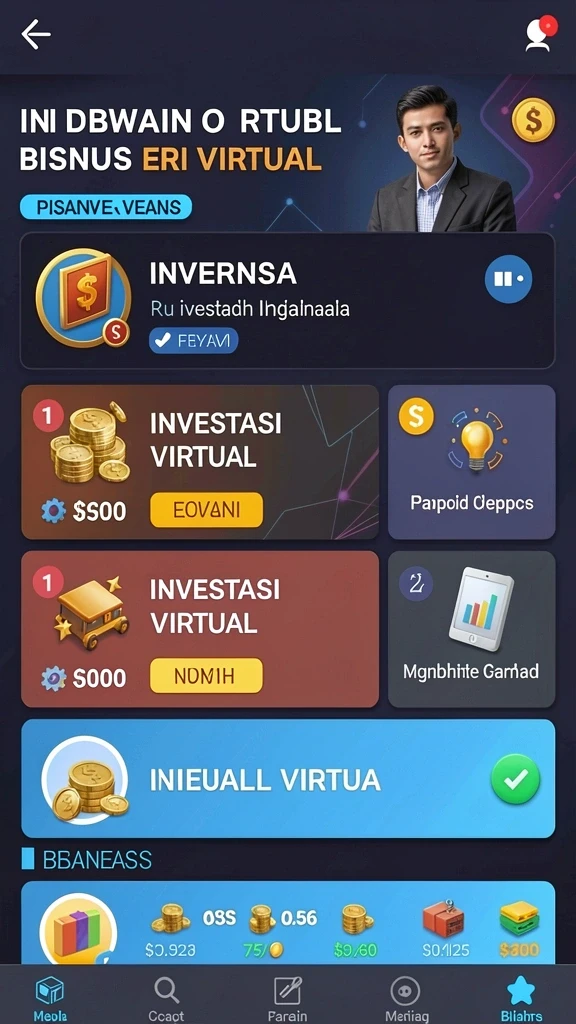Switch to the Ccact search tab
Viewport: 576px width, 1024px height.
166,999
